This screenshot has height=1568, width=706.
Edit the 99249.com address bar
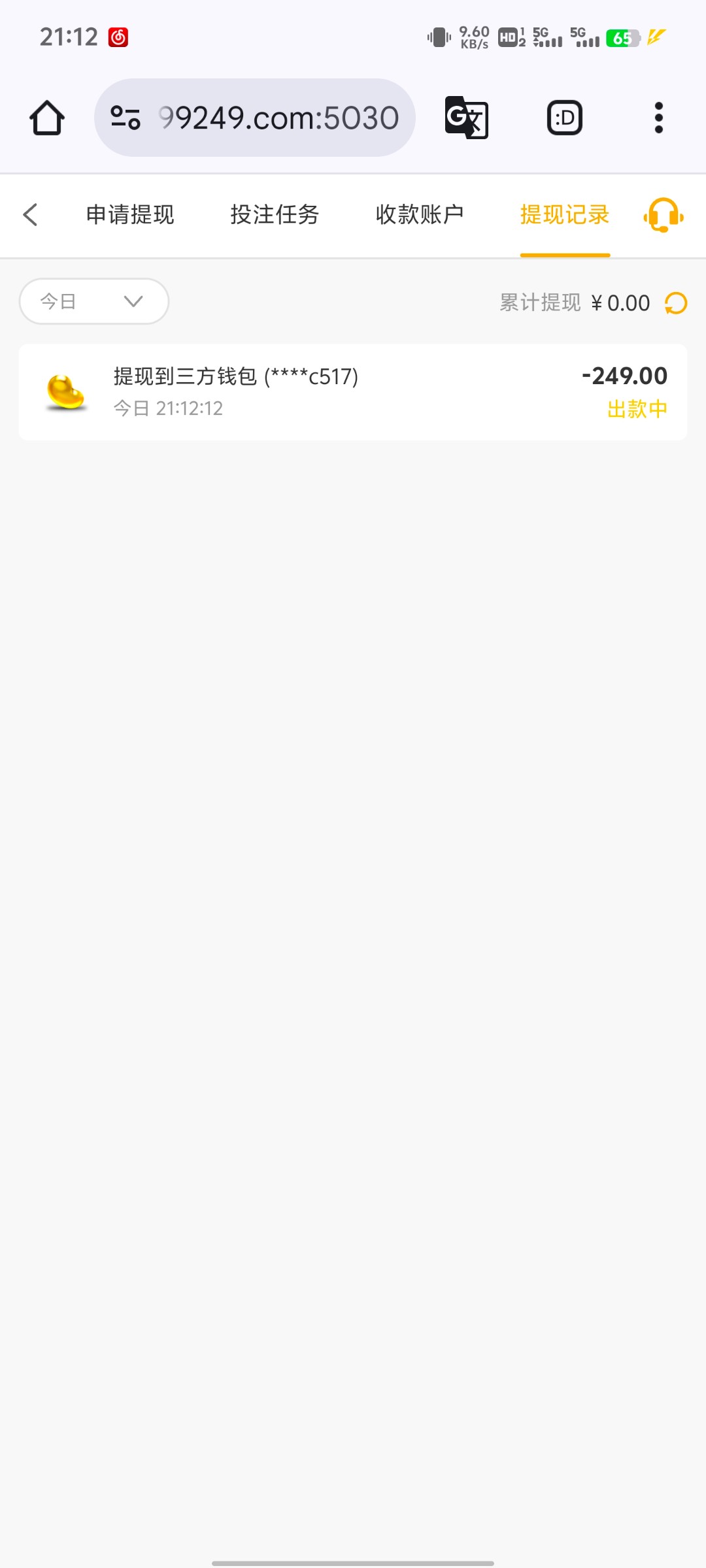pos(255,118)
